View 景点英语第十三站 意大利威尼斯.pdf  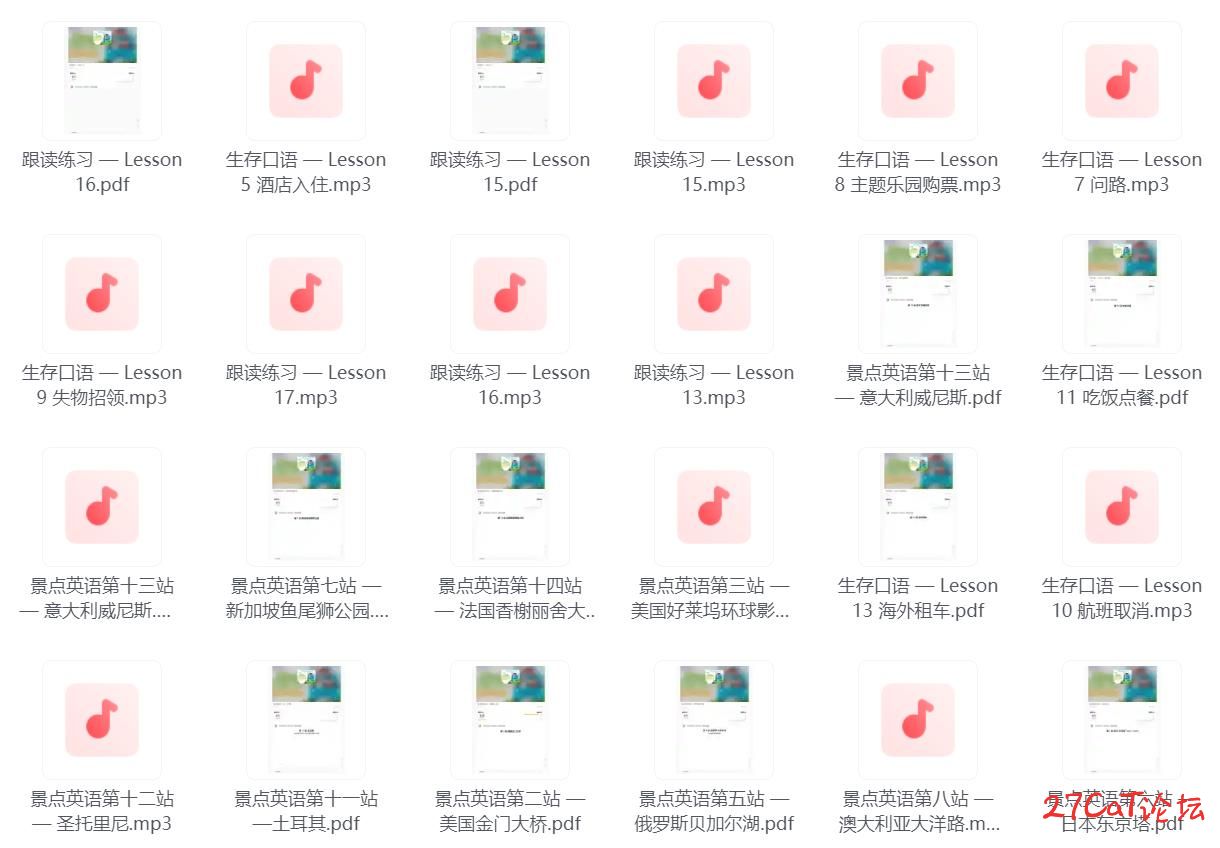[x=918, y=294]
